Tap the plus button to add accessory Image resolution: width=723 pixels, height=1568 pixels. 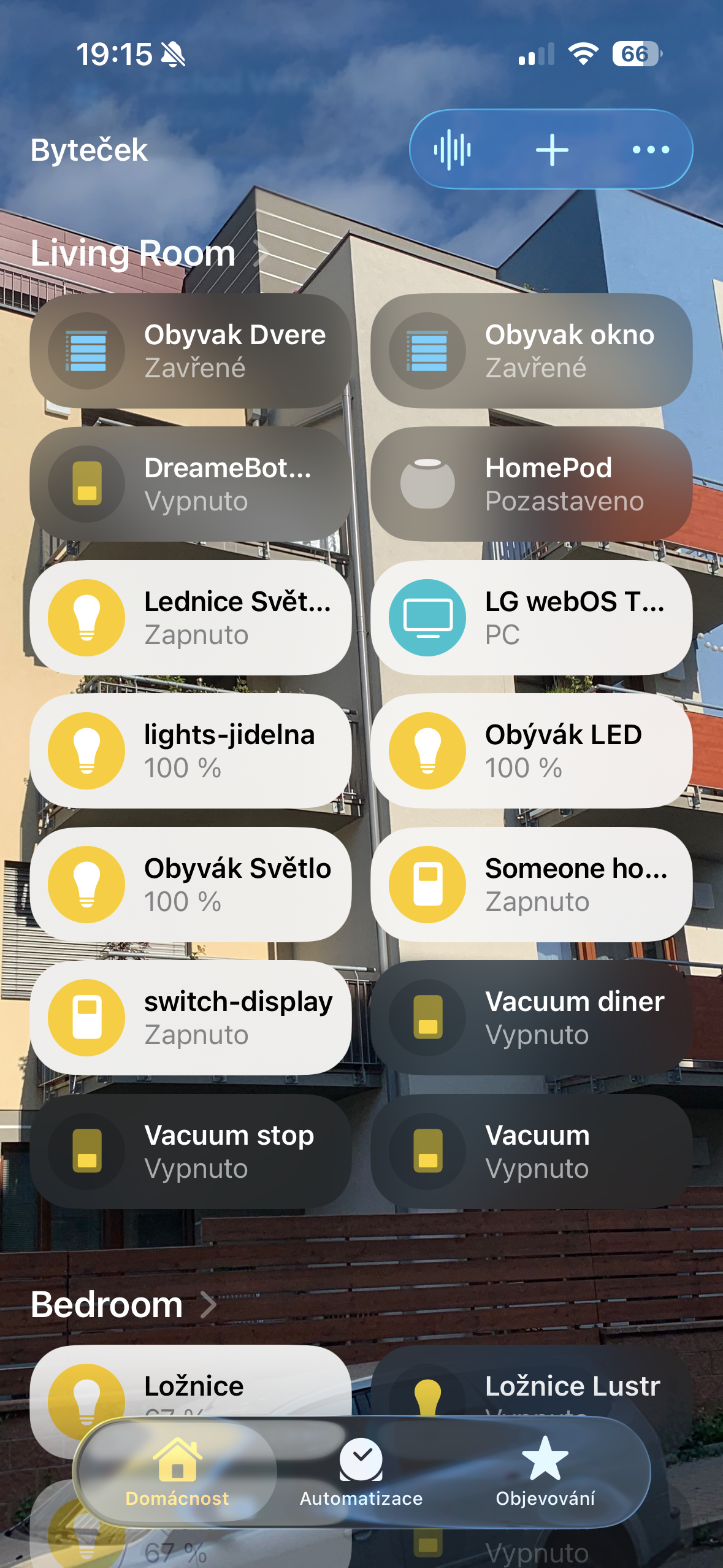[551, 149]
